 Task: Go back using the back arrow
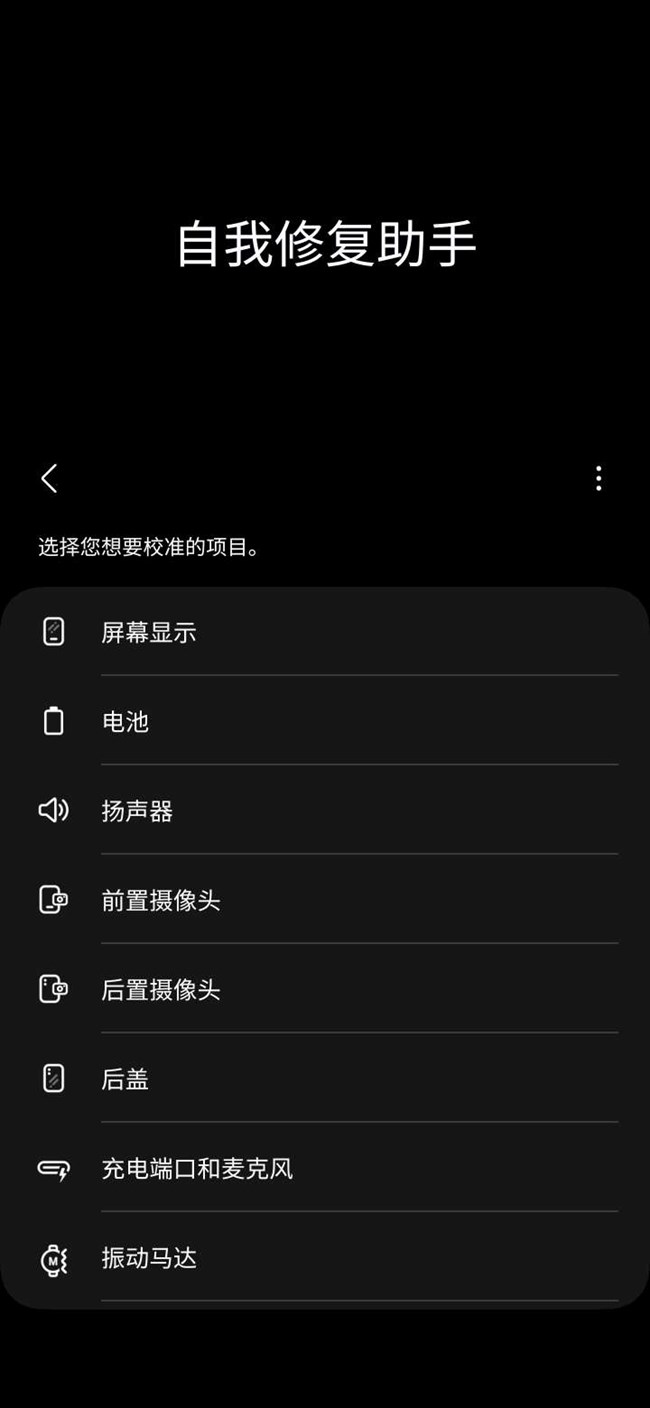pyautogui.click(x=49, y=478)
